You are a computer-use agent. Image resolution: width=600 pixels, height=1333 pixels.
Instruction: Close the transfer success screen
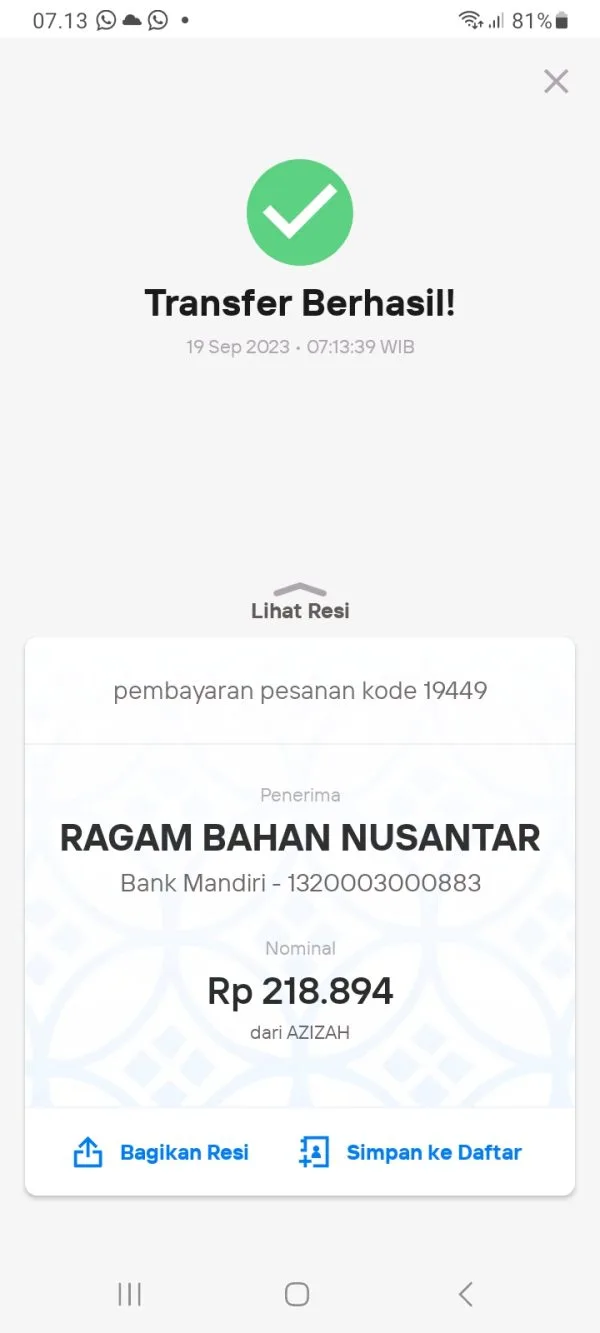click(556, 81)
